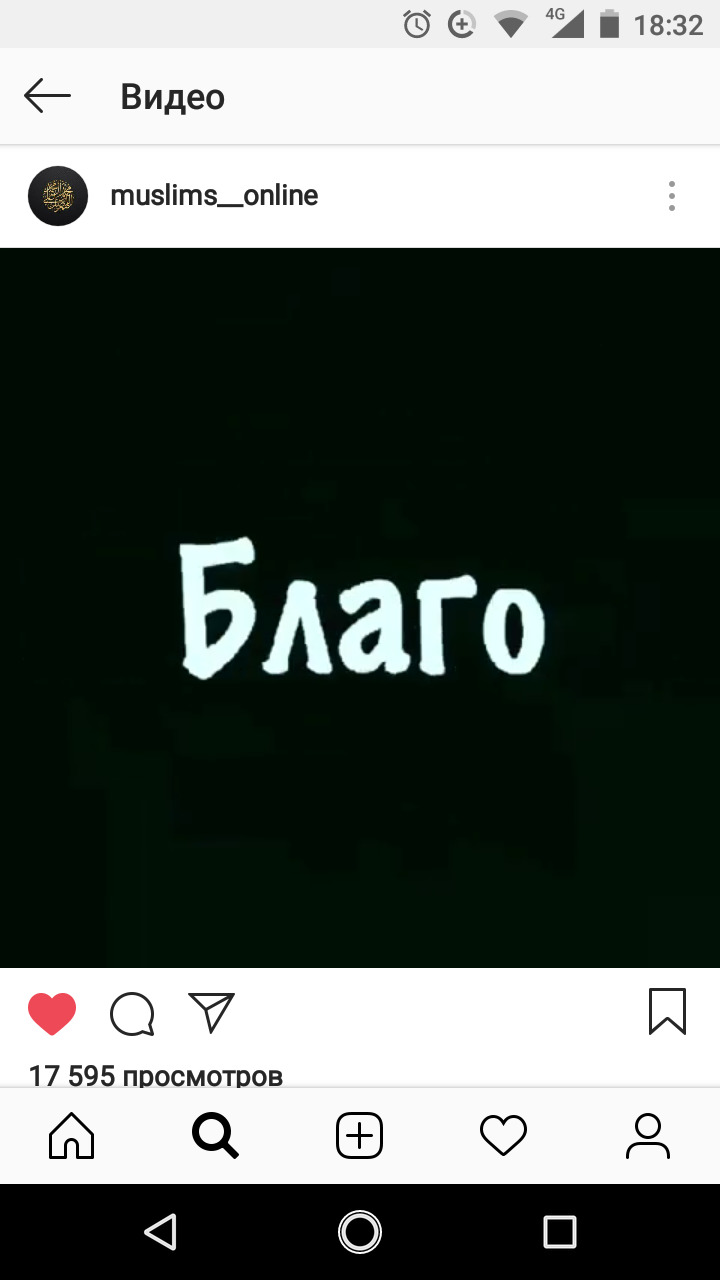This screenshot has width=720, height=1280.
Task: Open the muslims__online username link
Action: (214, 196)
